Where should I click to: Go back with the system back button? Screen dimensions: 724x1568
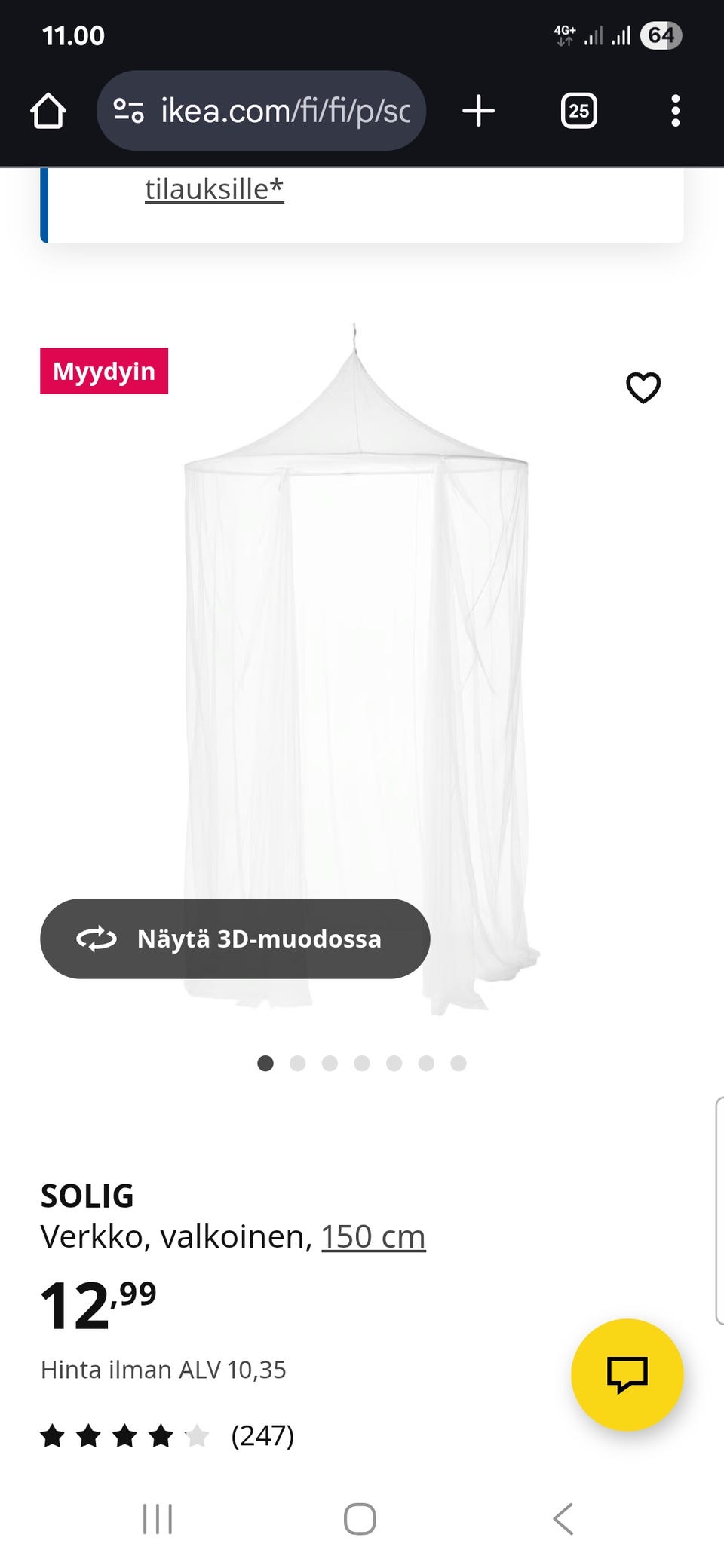tap(563, 1519)
